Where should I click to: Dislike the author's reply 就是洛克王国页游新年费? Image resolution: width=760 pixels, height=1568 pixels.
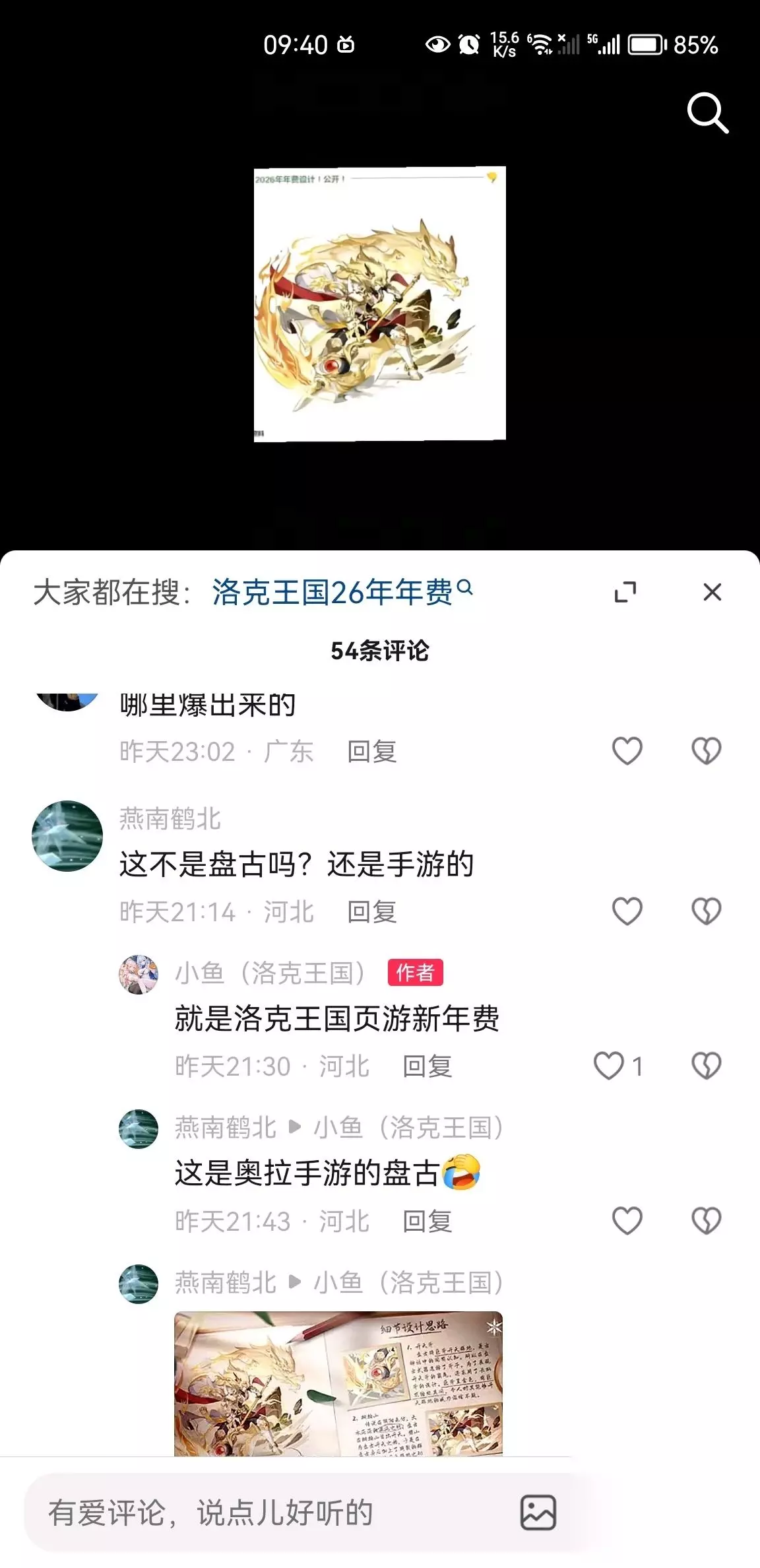click(706, 1066)
